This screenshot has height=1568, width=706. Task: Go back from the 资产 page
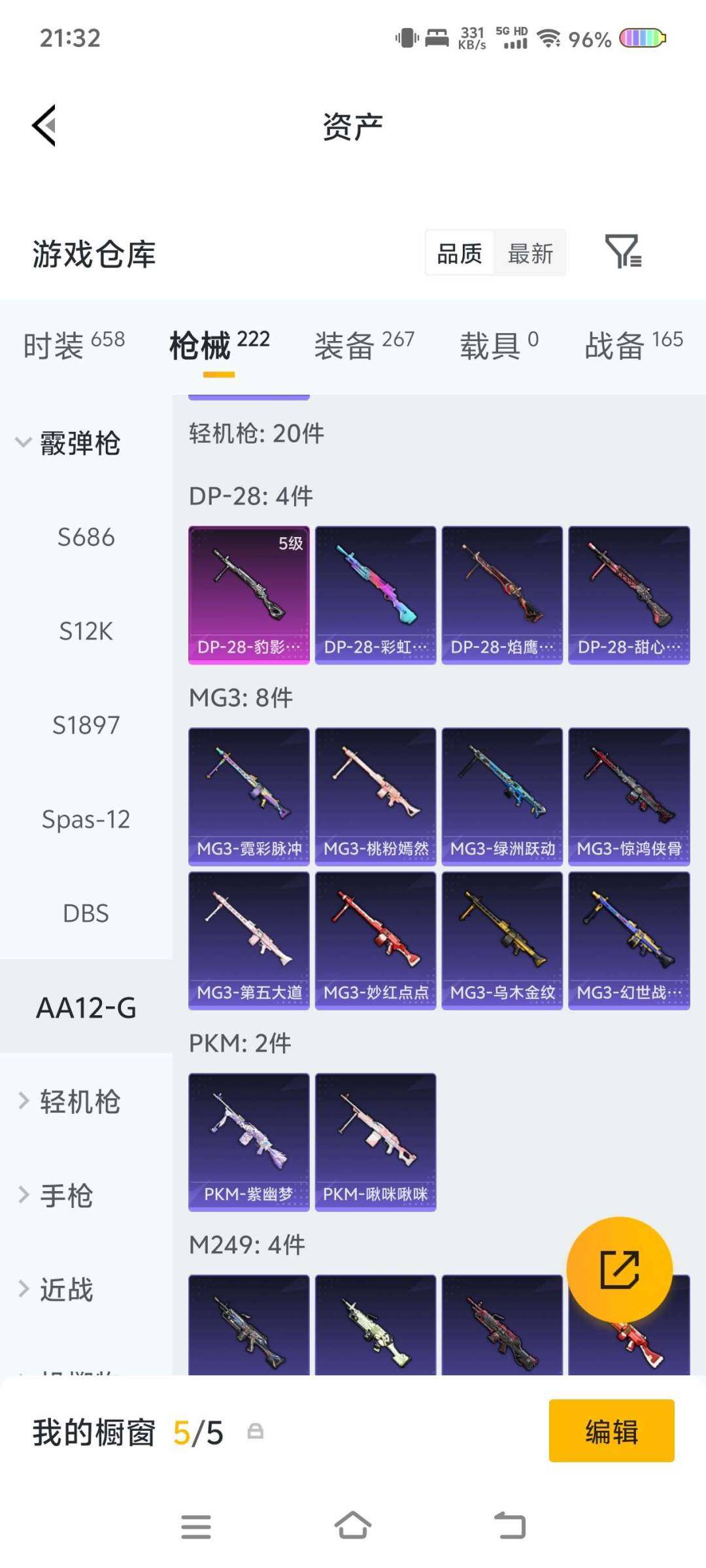[x=44, y=125]
